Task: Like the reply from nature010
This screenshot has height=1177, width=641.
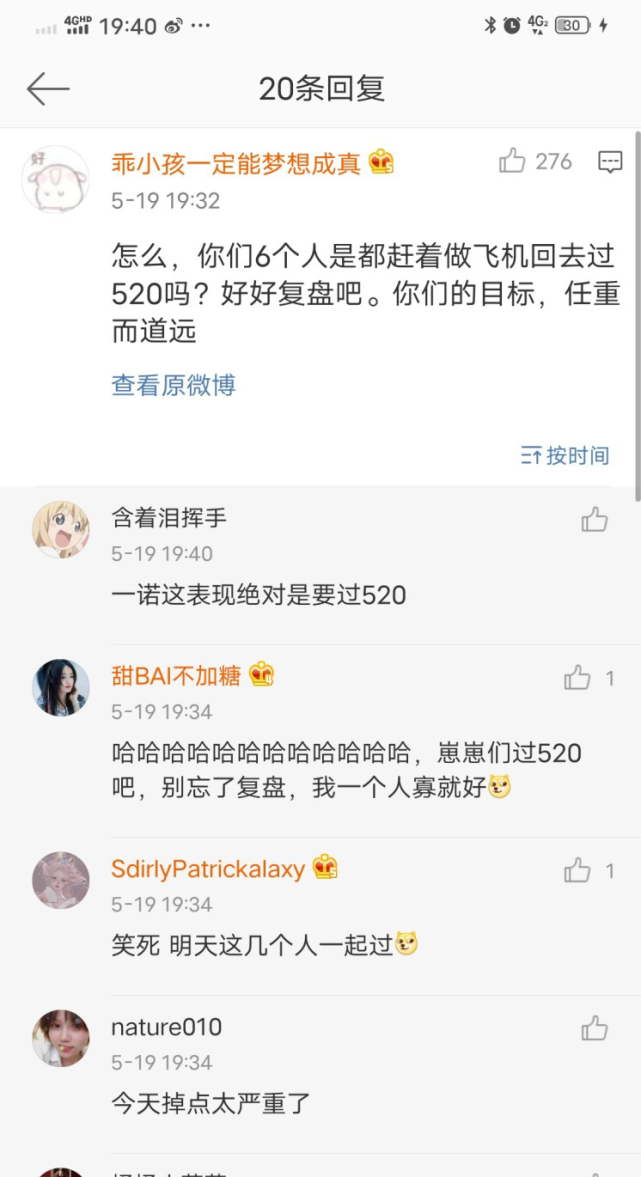Action: 594,1028
